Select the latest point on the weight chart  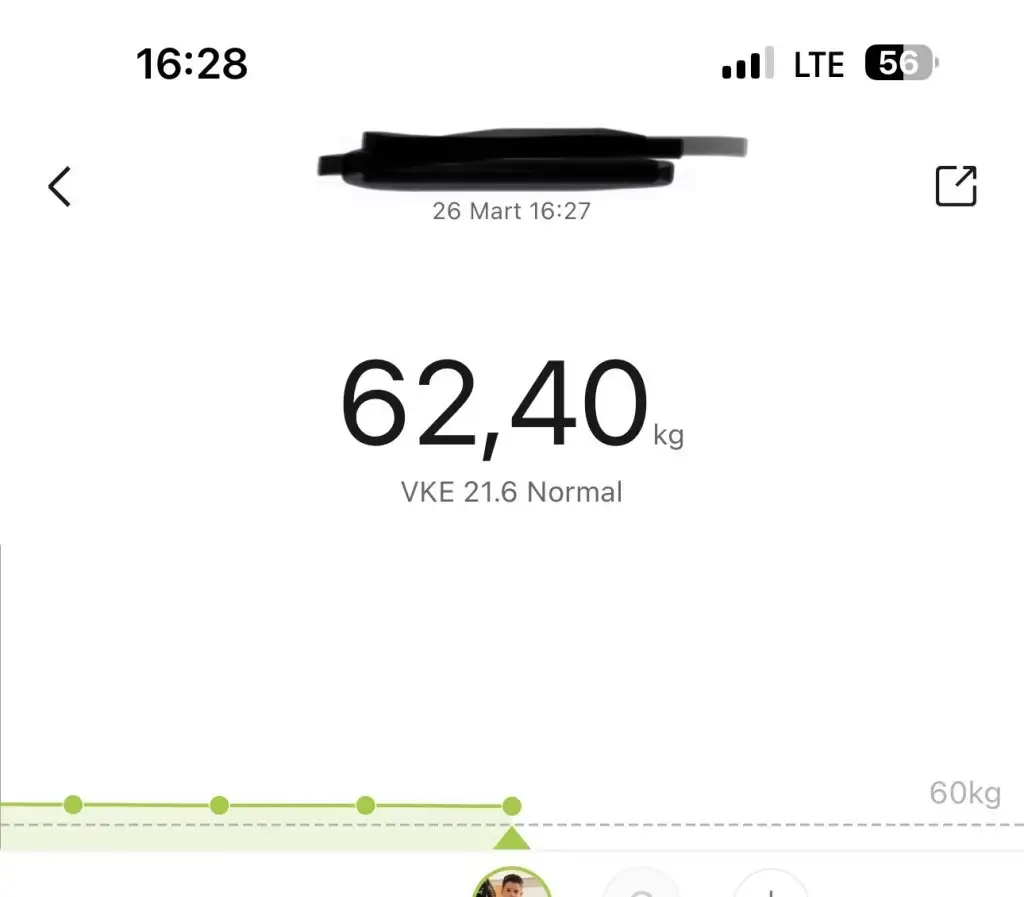click(512, 806)
